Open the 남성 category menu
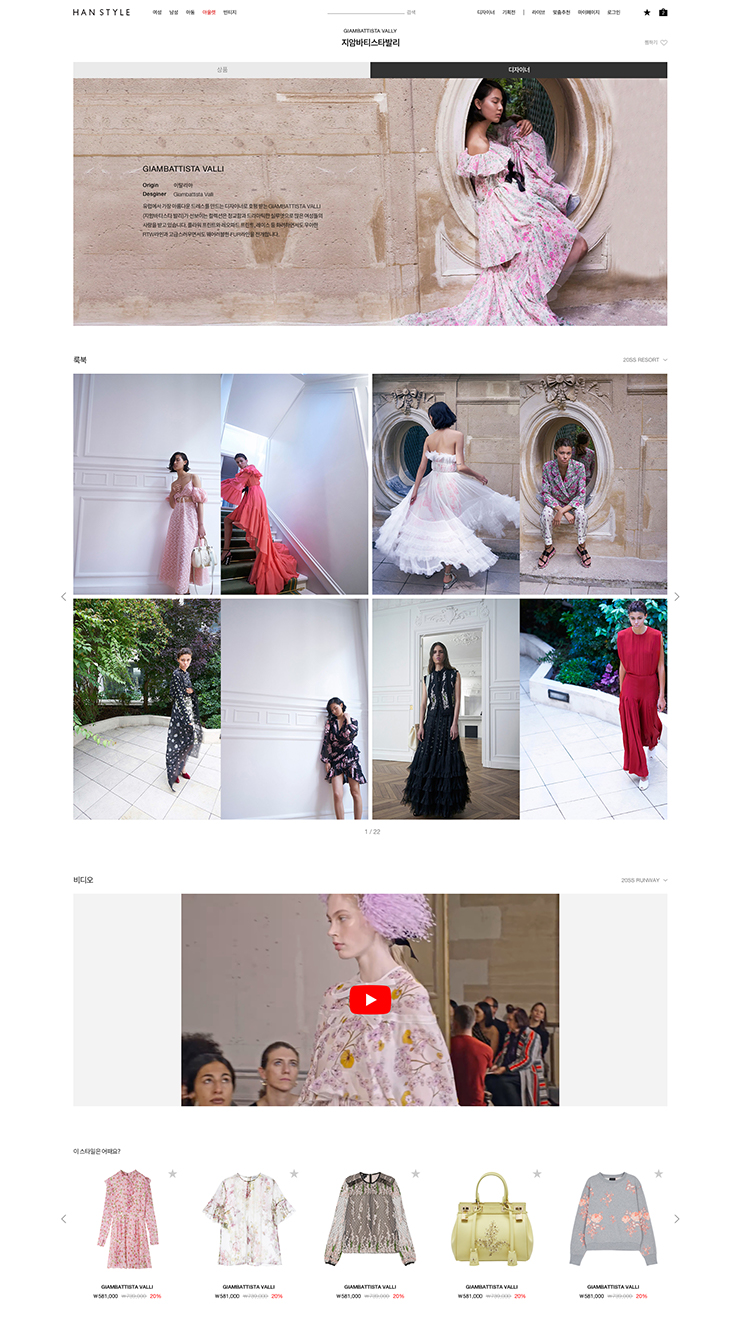Screen dimensions: 741x1333 [174, 12]
